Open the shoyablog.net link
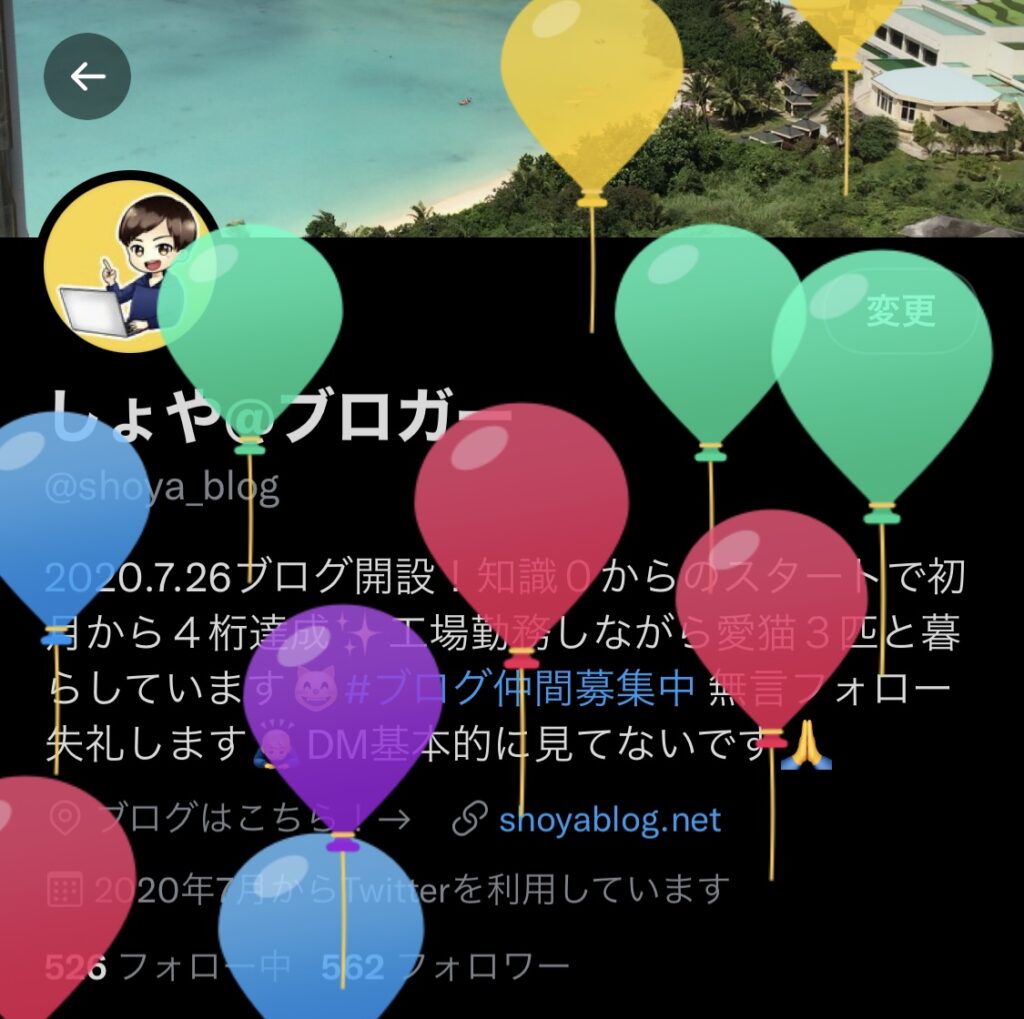This screenshot has width=1024, height=1019. [x=609, y=821]
